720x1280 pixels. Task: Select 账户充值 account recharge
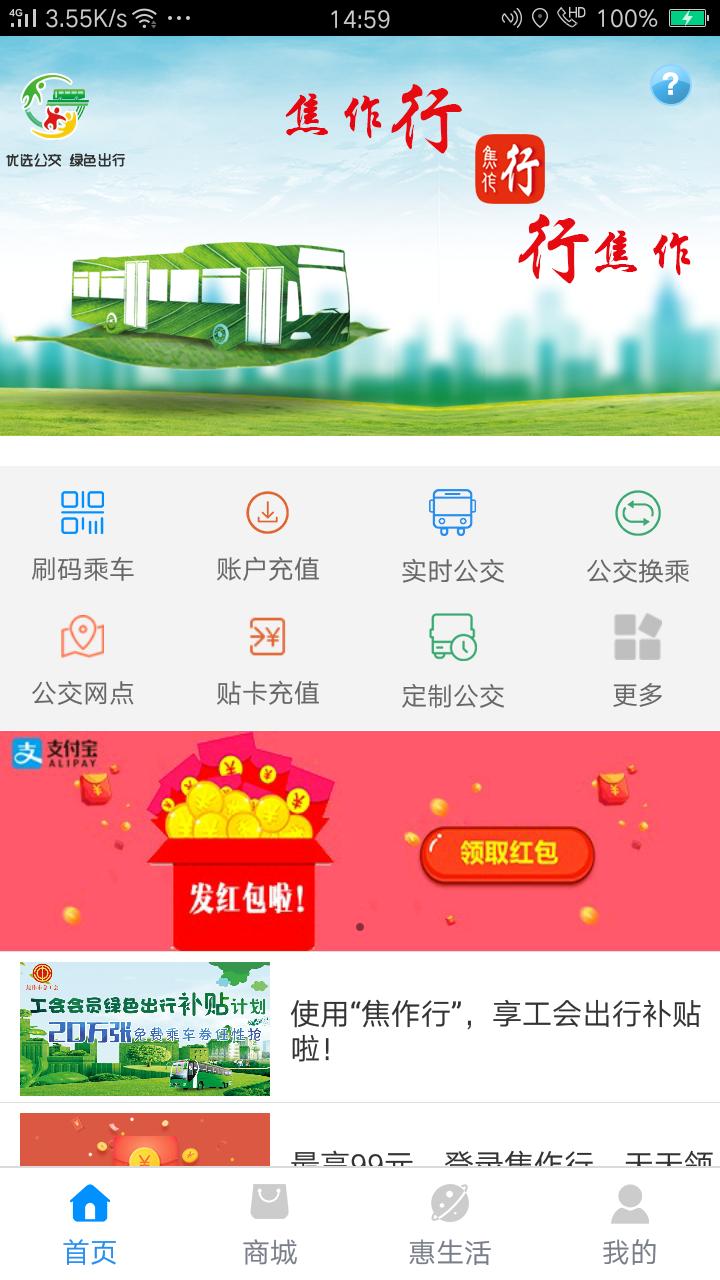tap(268, 537)
